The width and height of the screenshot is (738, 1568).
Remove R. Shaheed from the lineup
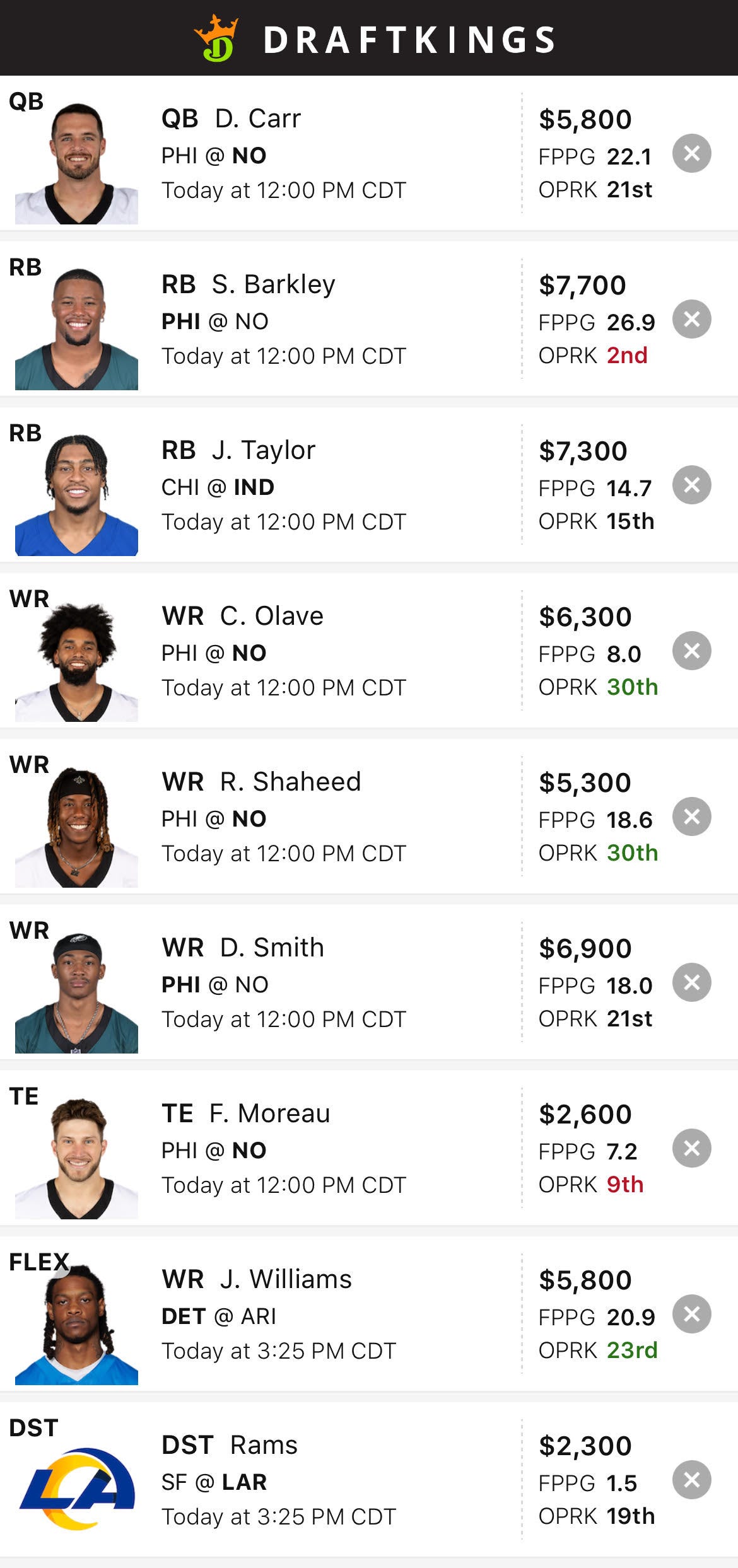(x=691, y=816)
